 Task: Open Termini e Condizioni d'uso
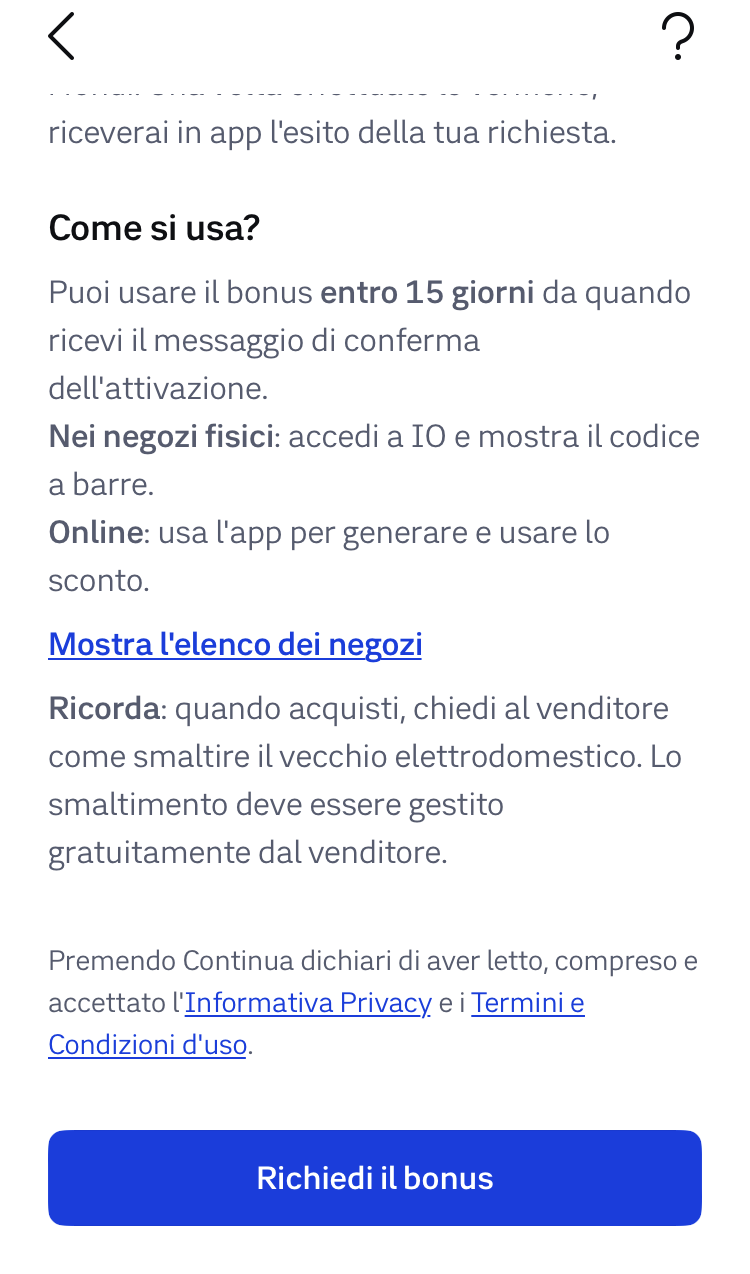[x=527, y=1002]
